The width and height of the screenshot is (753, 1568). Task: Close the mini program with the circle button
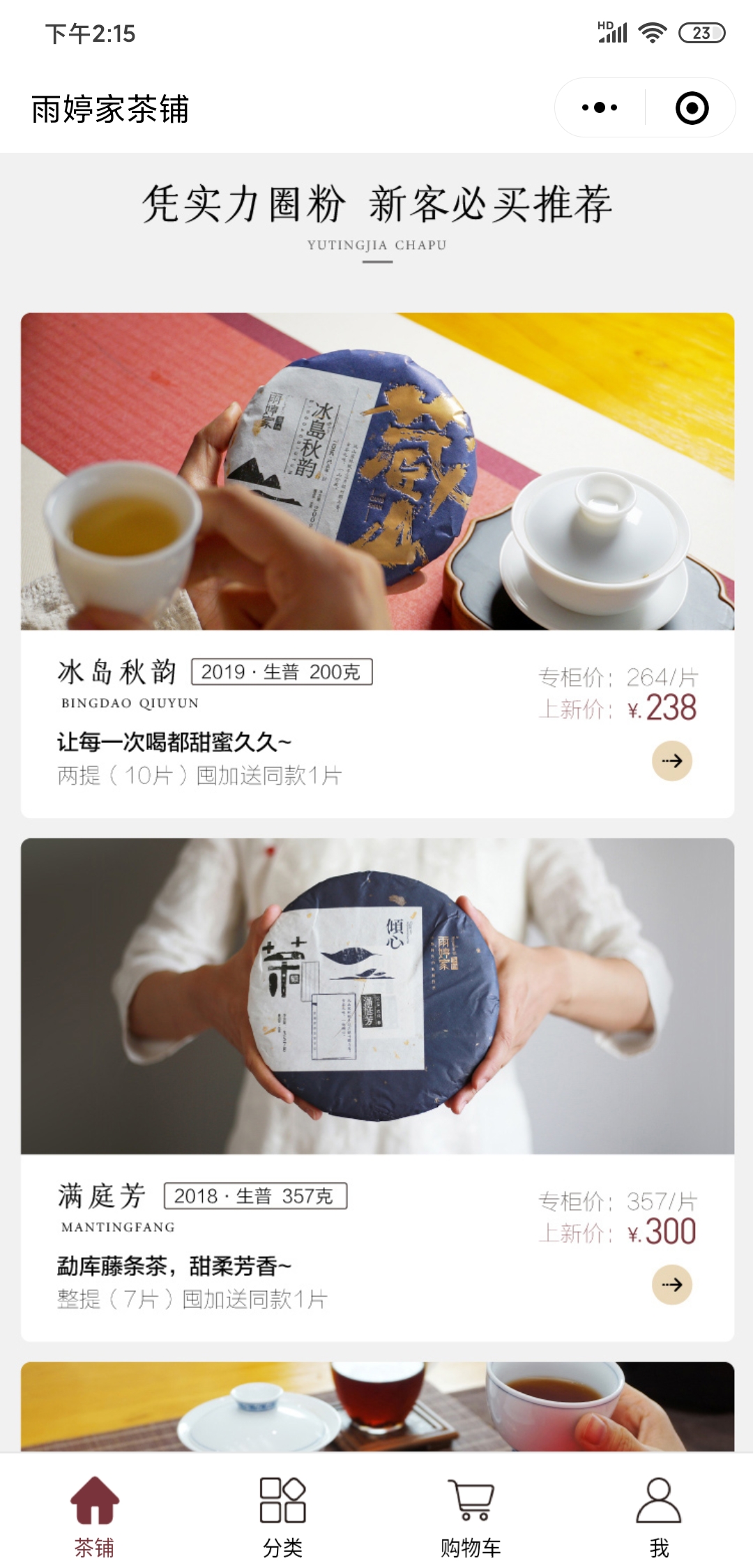pyautogui.click(x=692, y=108)
